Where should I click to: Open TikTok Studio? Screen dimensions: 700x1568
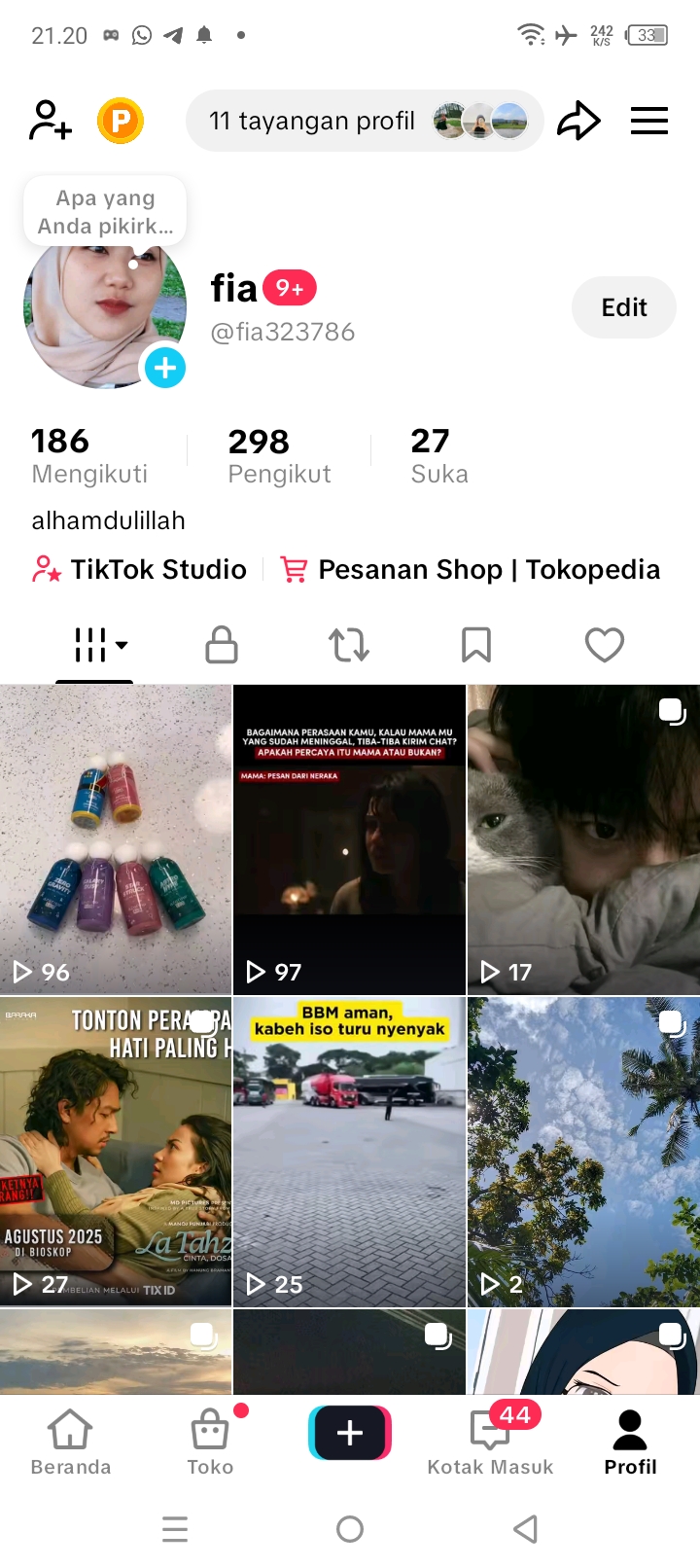coord(140,569)
